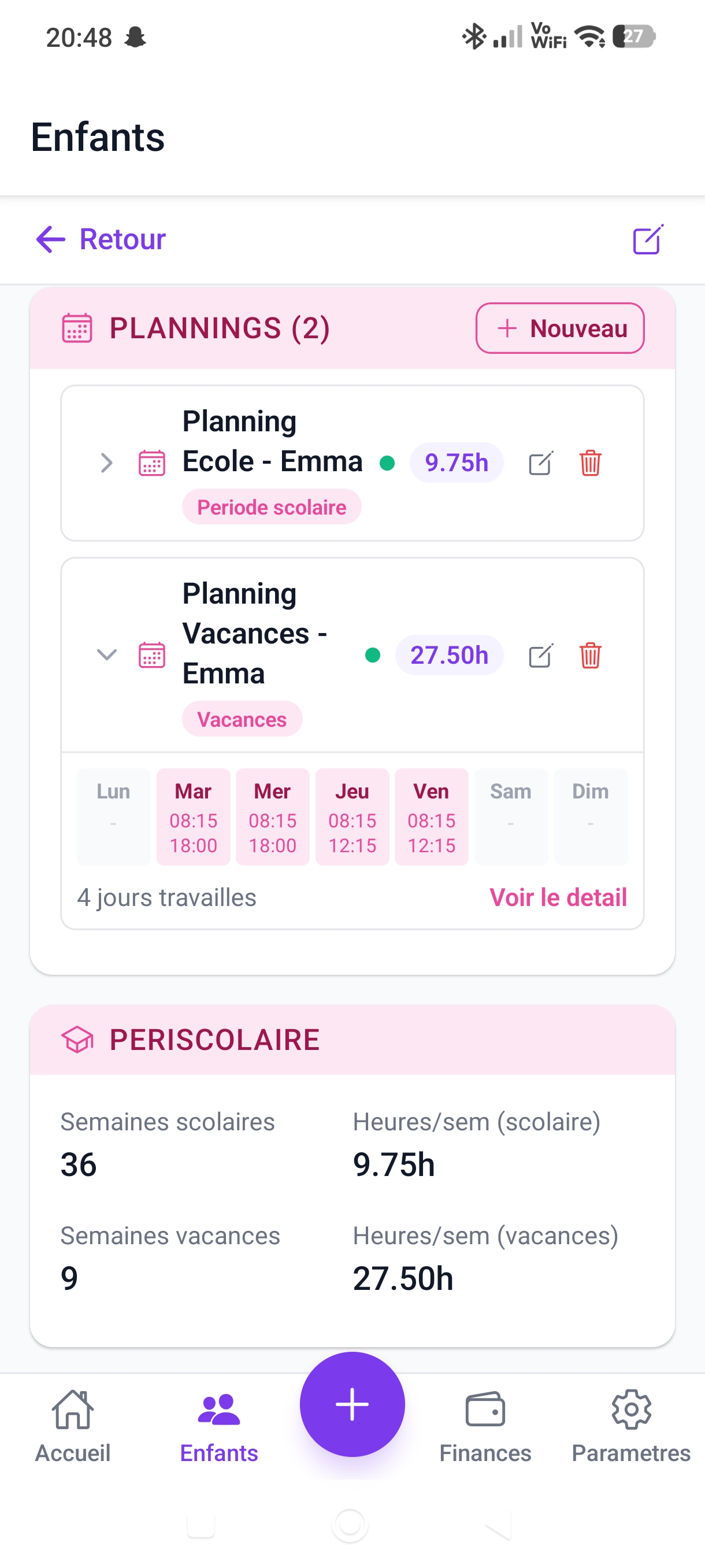Click the calendar icon next to Plannings header
This screenshot has width=705, height=1568.
click(x=77, y=327)
